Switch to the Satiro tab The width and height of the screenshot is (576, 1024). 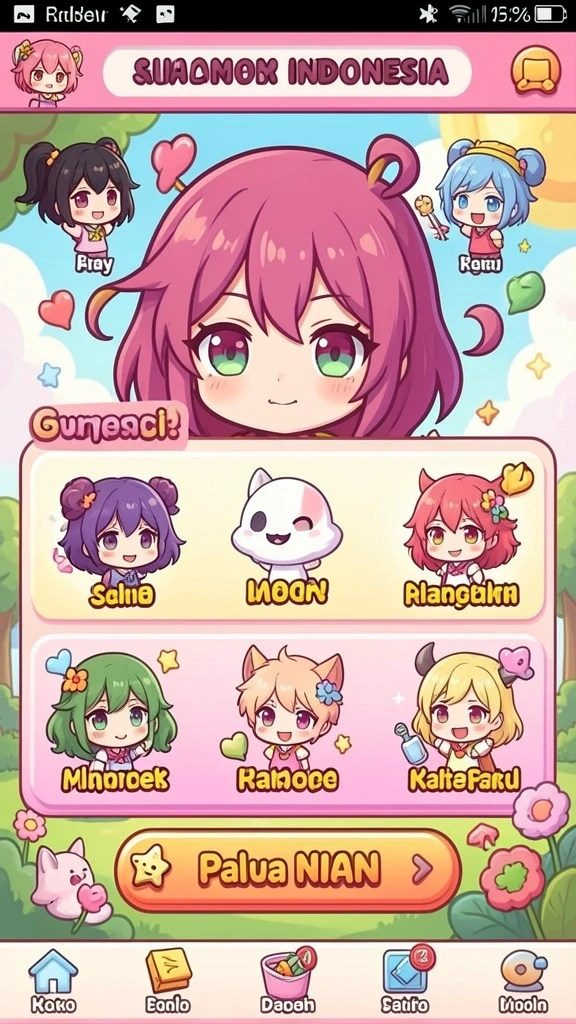click(x=405, y=981)
